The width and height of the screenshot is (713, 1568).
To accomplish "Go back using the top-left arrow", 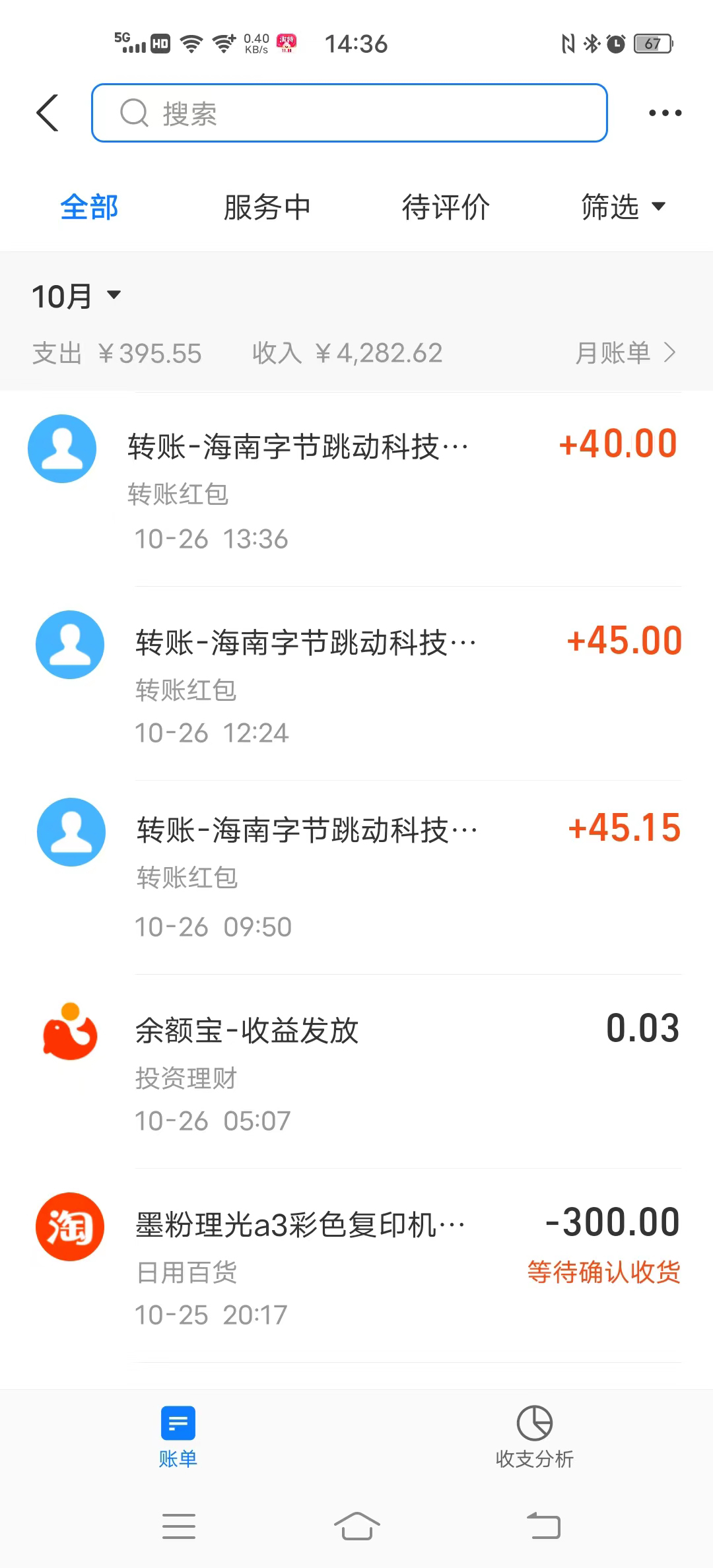I will click(x=48, y=113).
